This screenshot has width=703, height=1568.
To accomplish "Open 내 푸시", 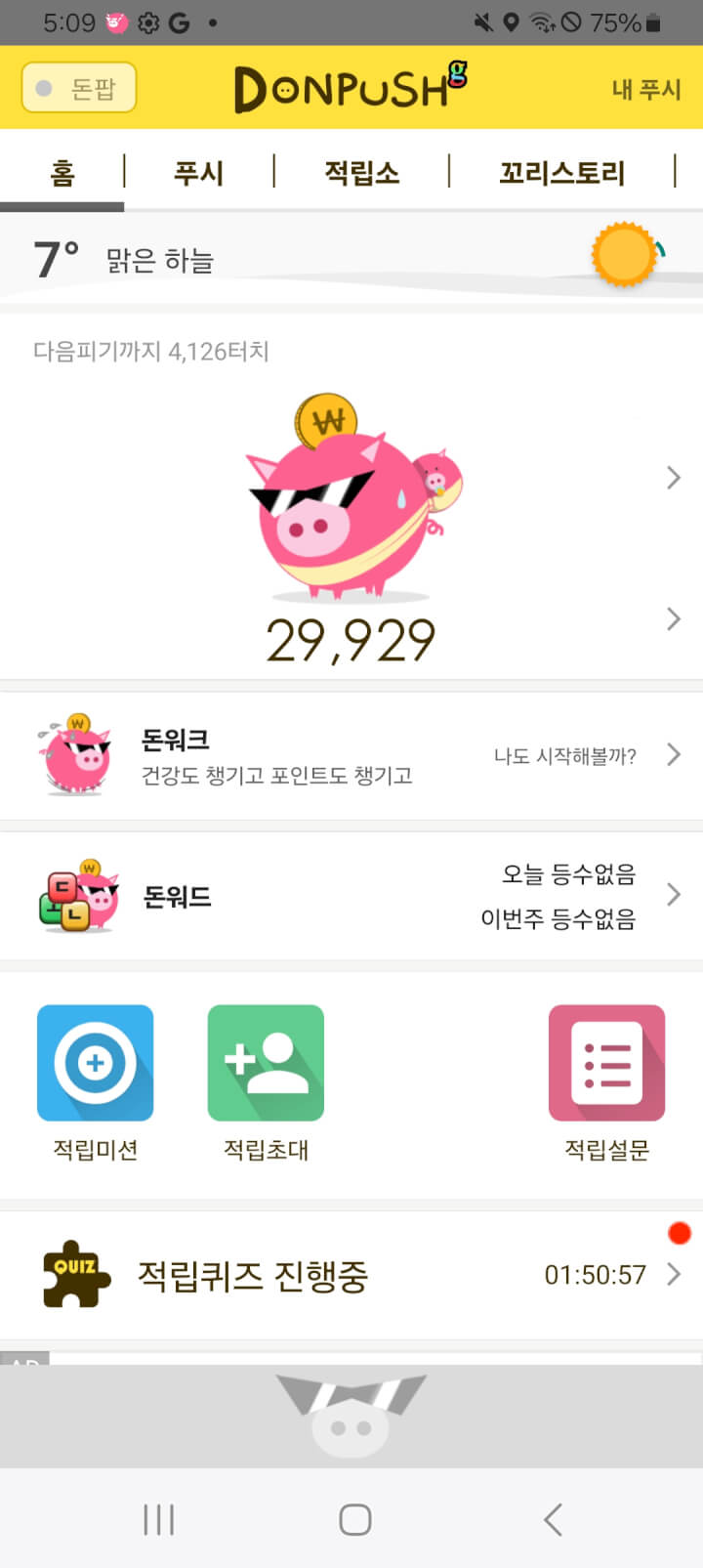I will (x=645, y=89).
